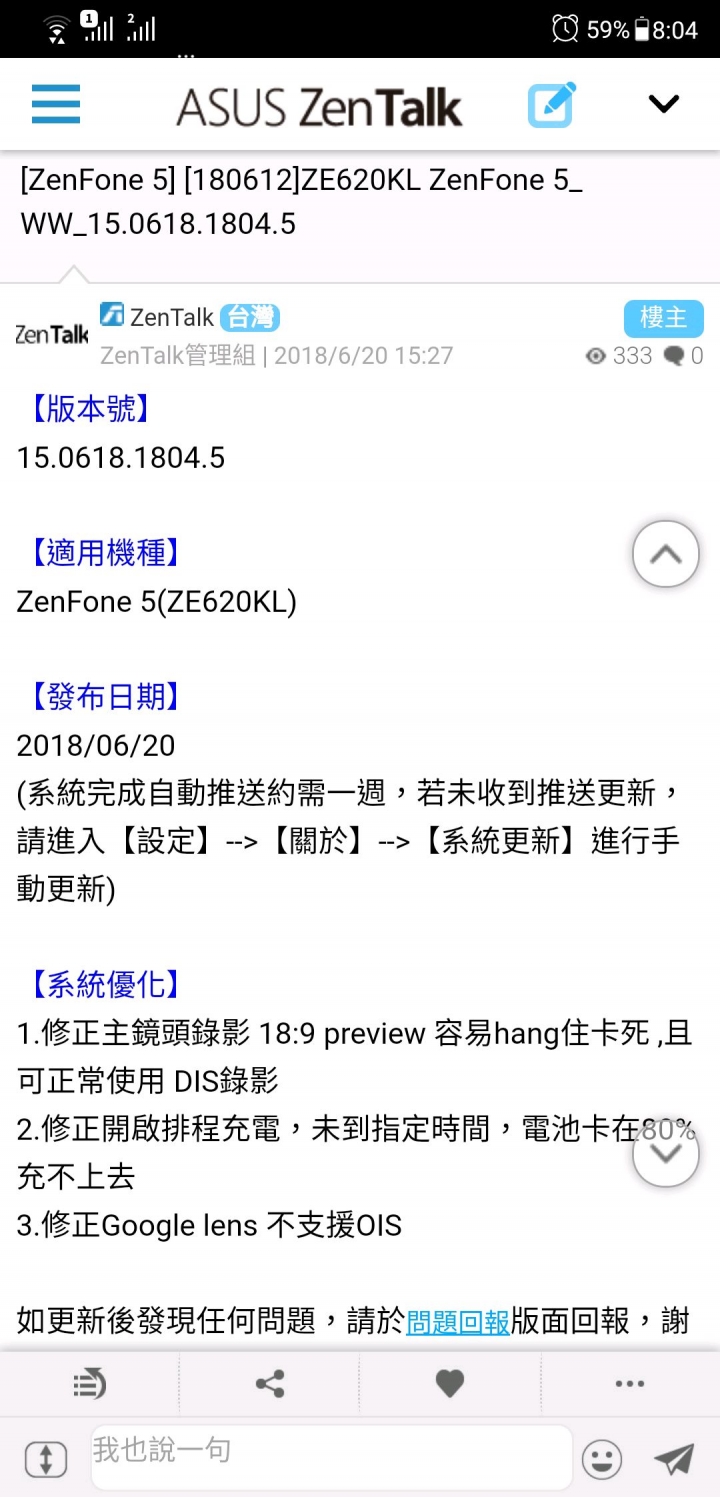Open the hamburger drawer menu
The height and width of the screenshot is (1497, 720).
[x=56, y=104]
